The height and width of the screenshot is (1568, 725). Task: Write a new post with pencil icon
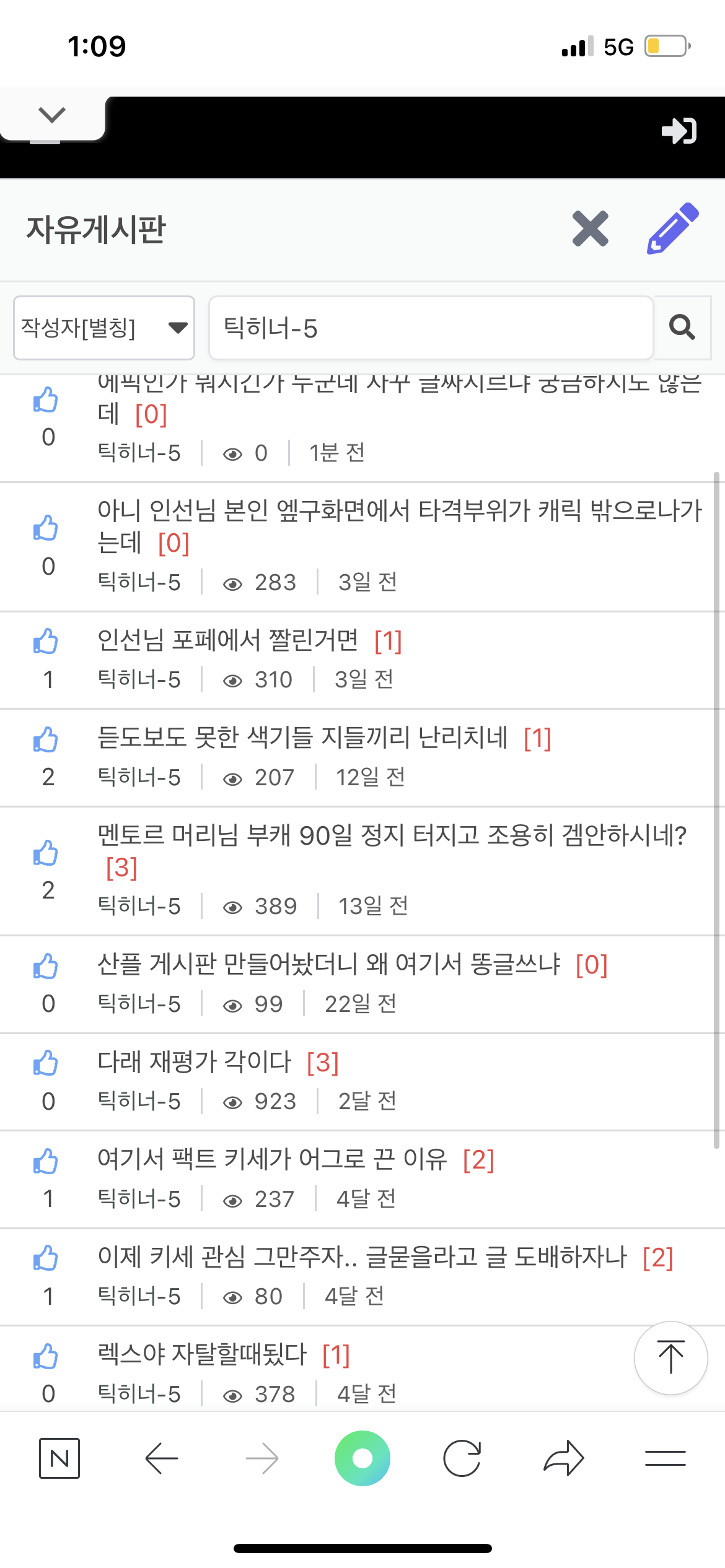[672, 229]
